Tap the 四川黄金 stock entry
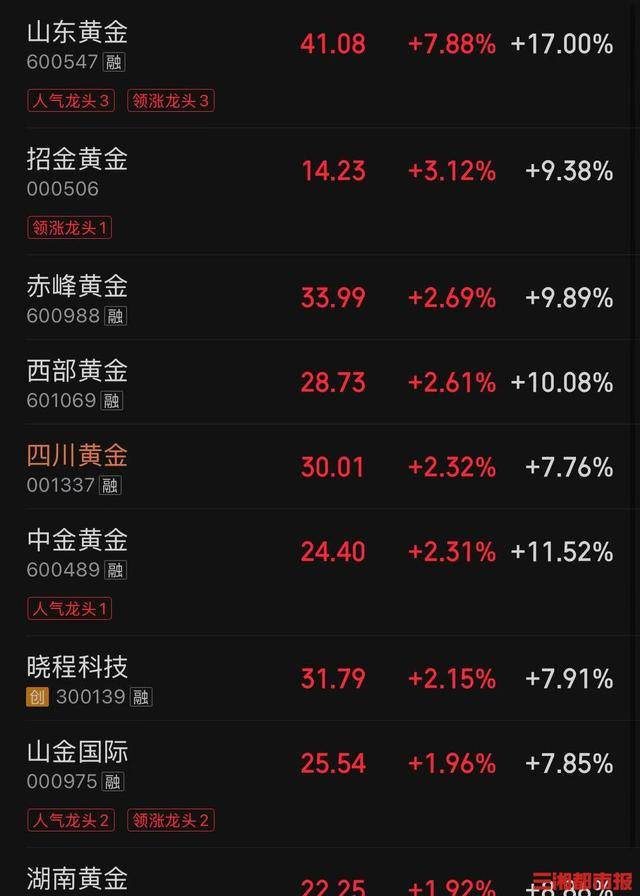Viewport: 640px width, 896px height. click(x=78, y=457)
